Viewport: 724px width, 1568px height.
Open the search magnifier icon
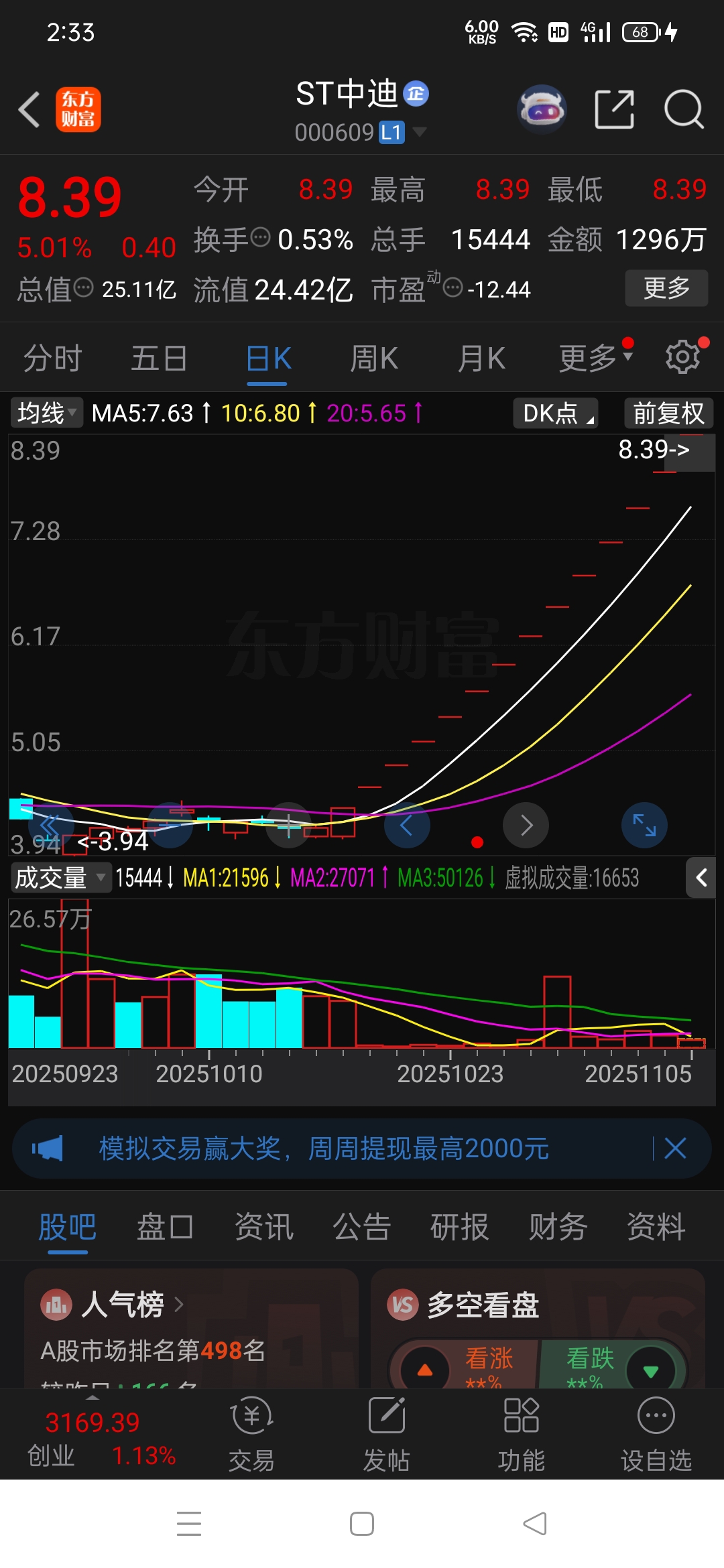(683, 109)
